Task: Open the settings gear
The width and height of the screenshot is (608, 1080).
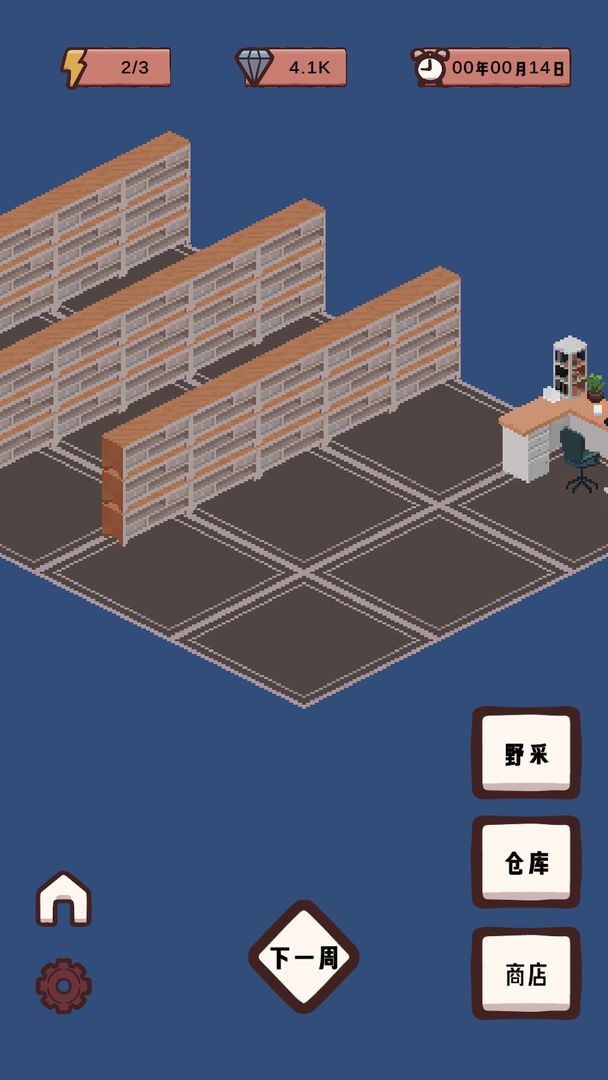Action: pyautogui.click(x=63, y=986)
